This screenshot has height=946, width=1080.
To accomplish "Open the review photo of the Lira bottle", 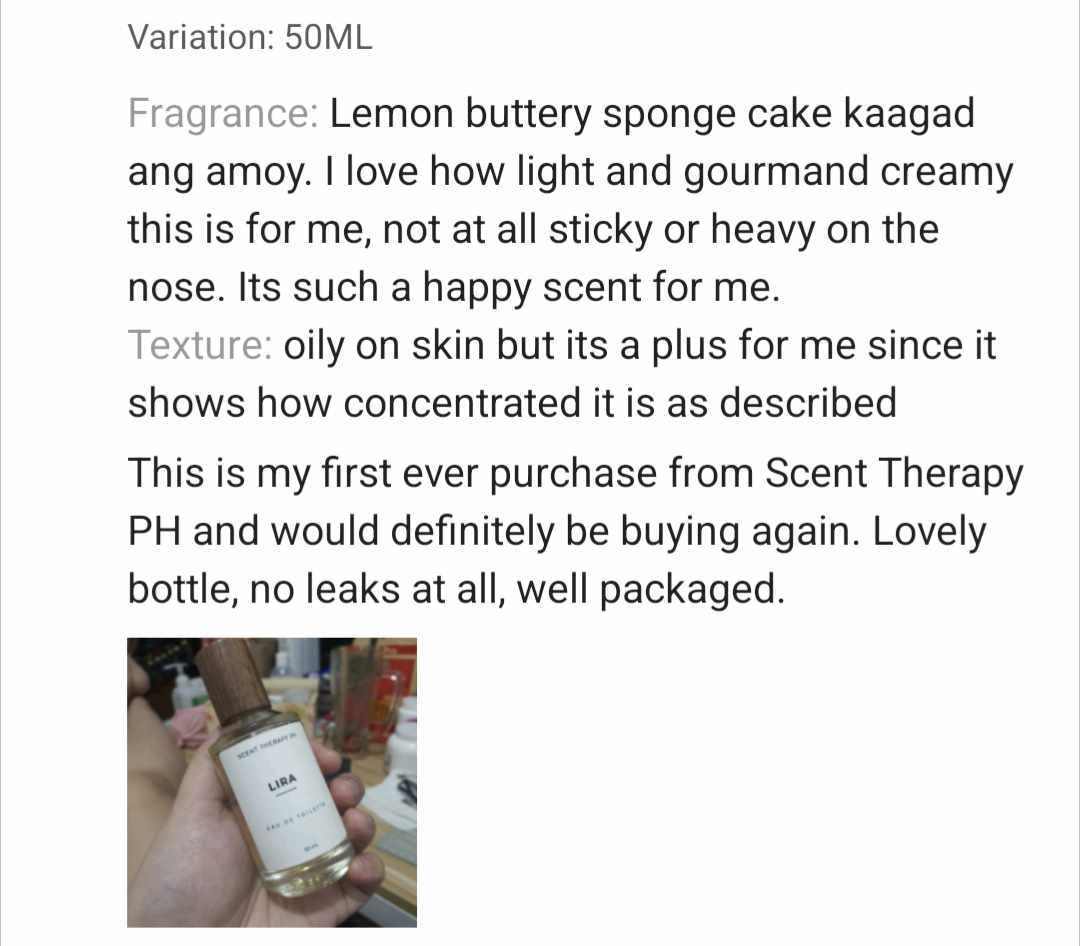I will pos(272,782).
